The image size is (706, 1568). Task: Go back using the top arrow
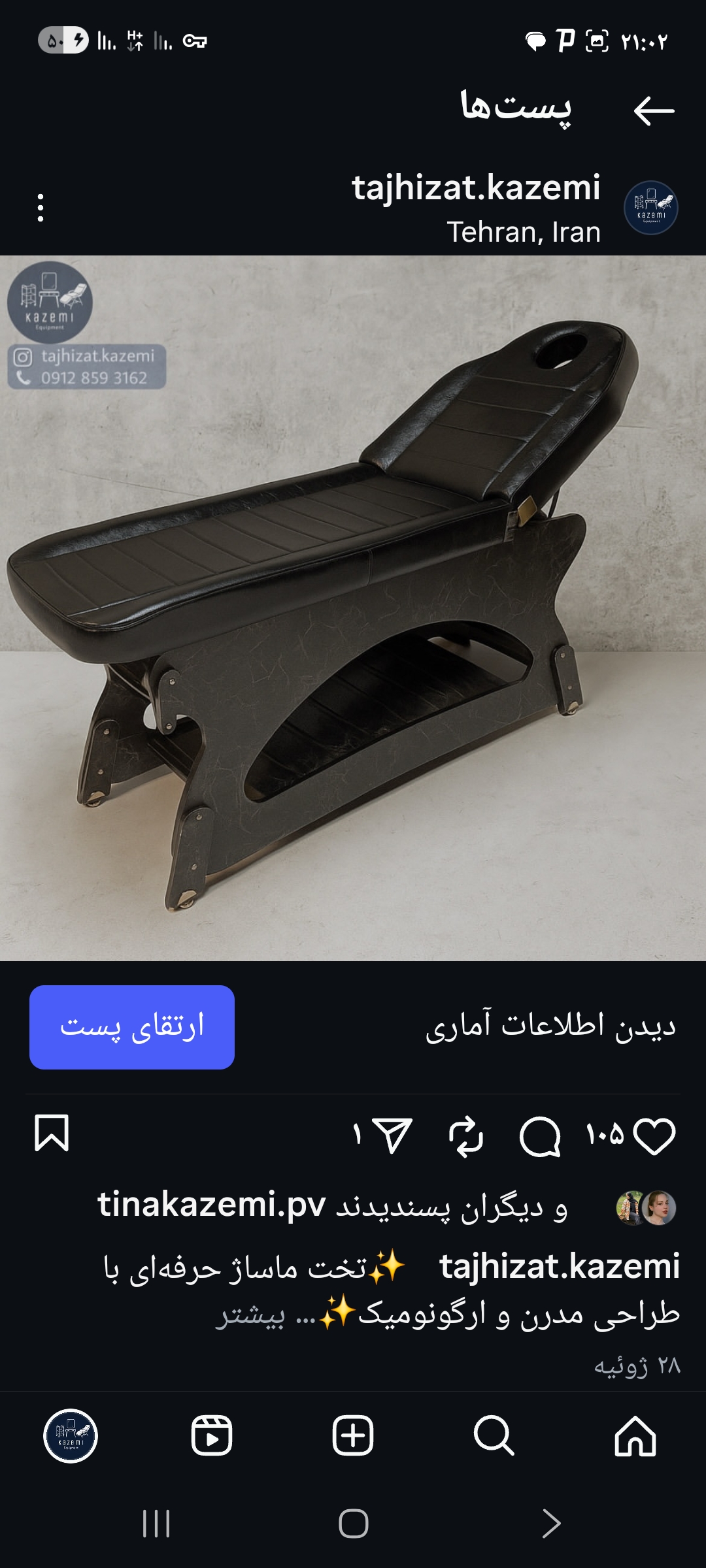pos(654,110)
